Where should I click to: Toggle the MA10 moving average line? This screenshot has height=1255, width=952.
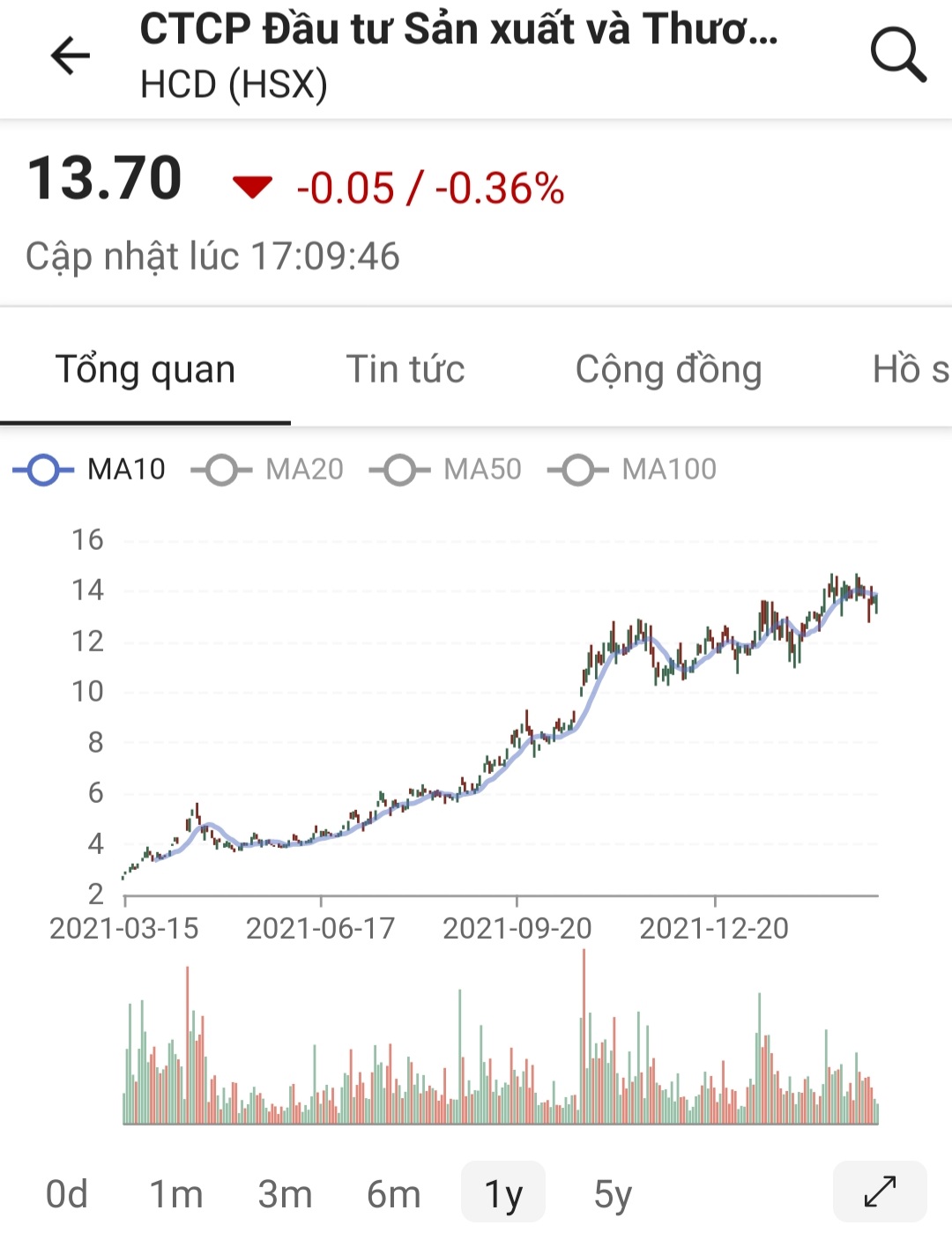click(90, 470)
